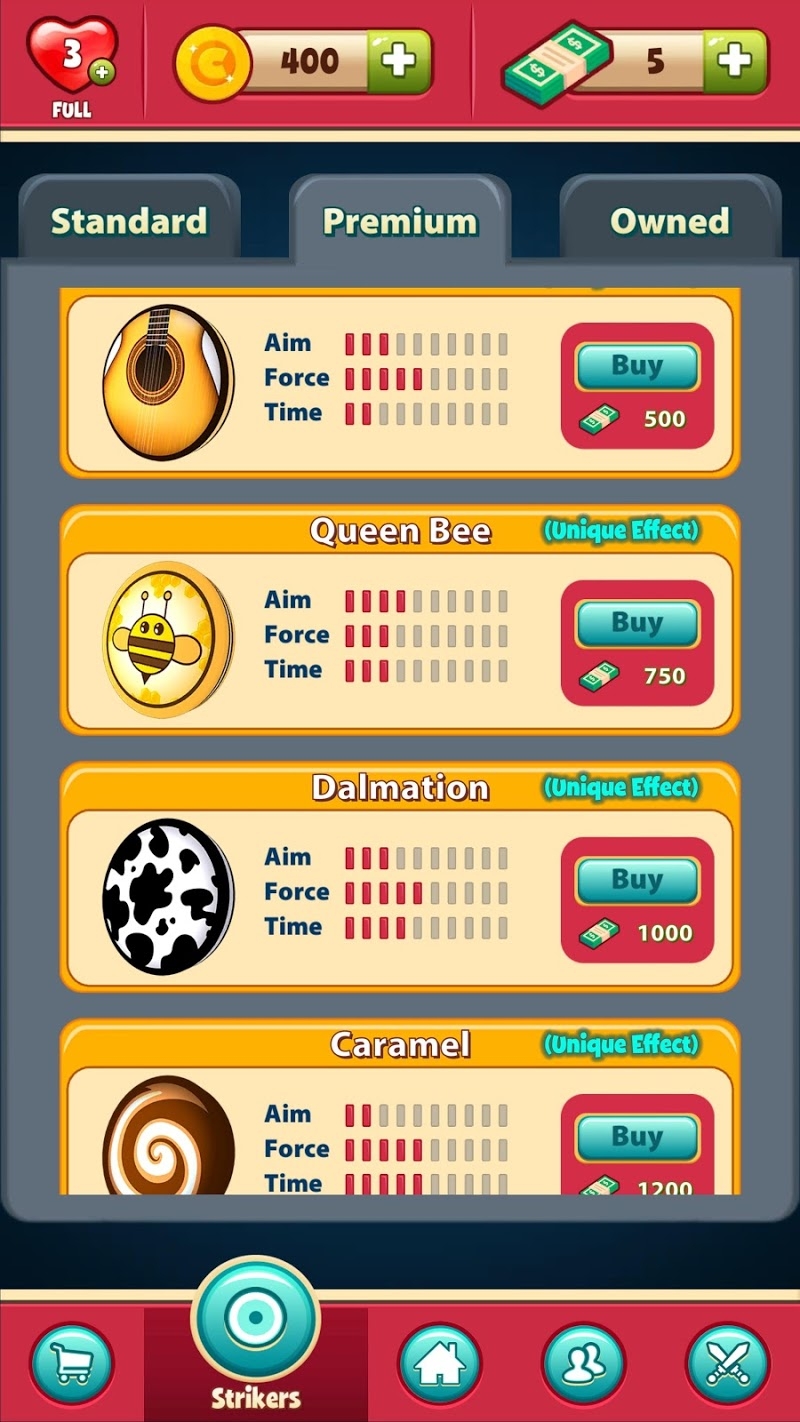Open the friends section
This screenshot has width=800, height=1422.
click(584, 1364)
